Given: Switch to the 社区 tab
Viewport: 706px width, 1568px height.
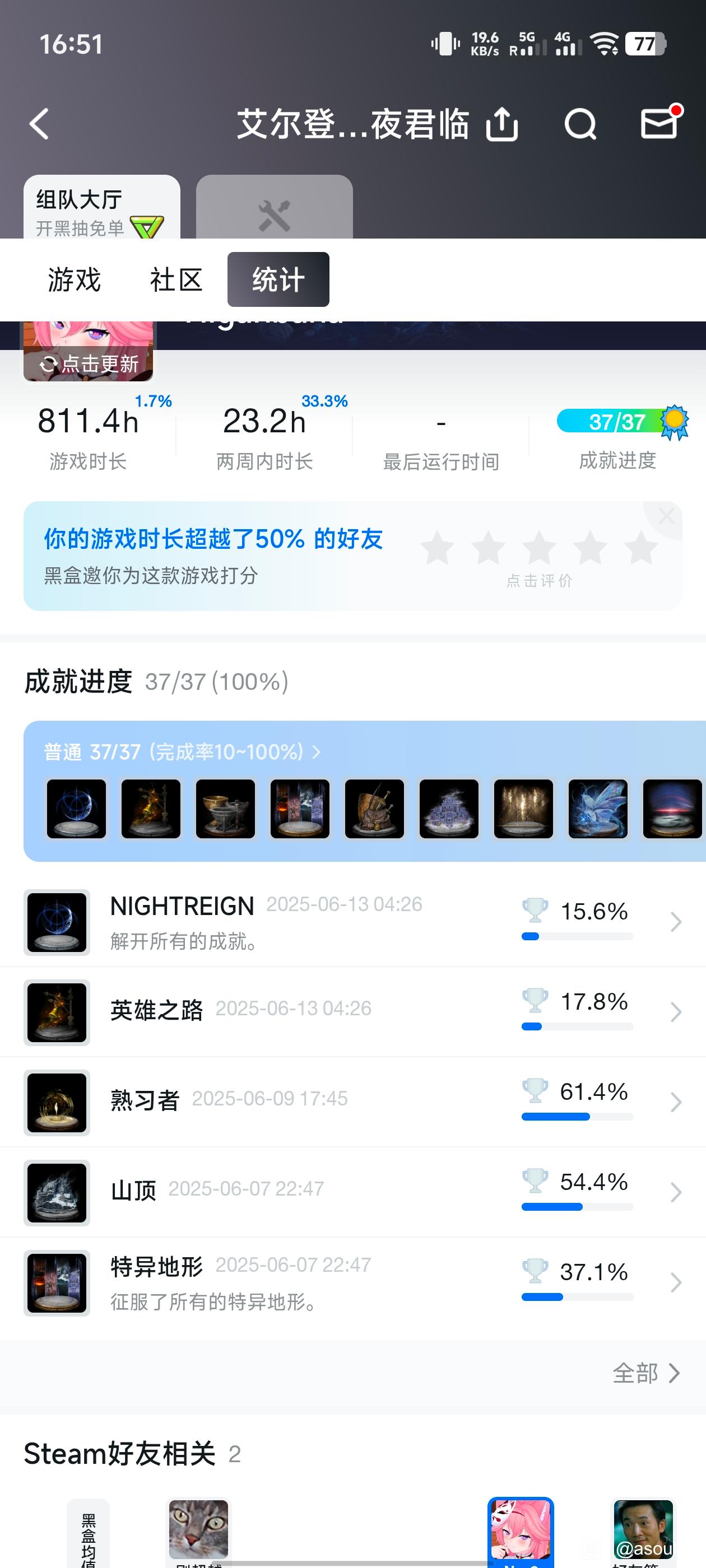Looking at the screenshot, I should pyautogui.click(x=176, y=280).
